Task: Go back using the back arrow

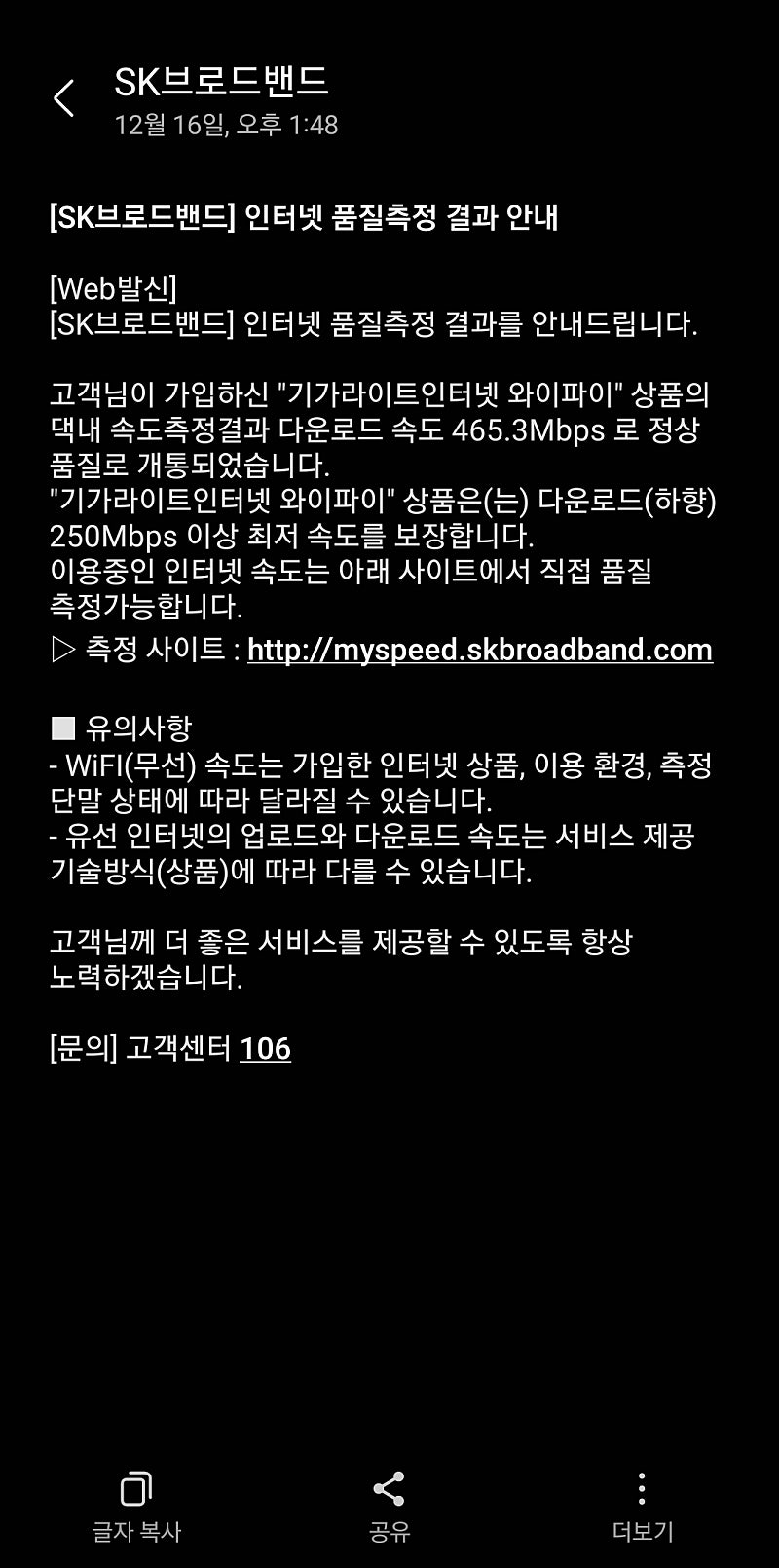Action: (x=63, y=98)
